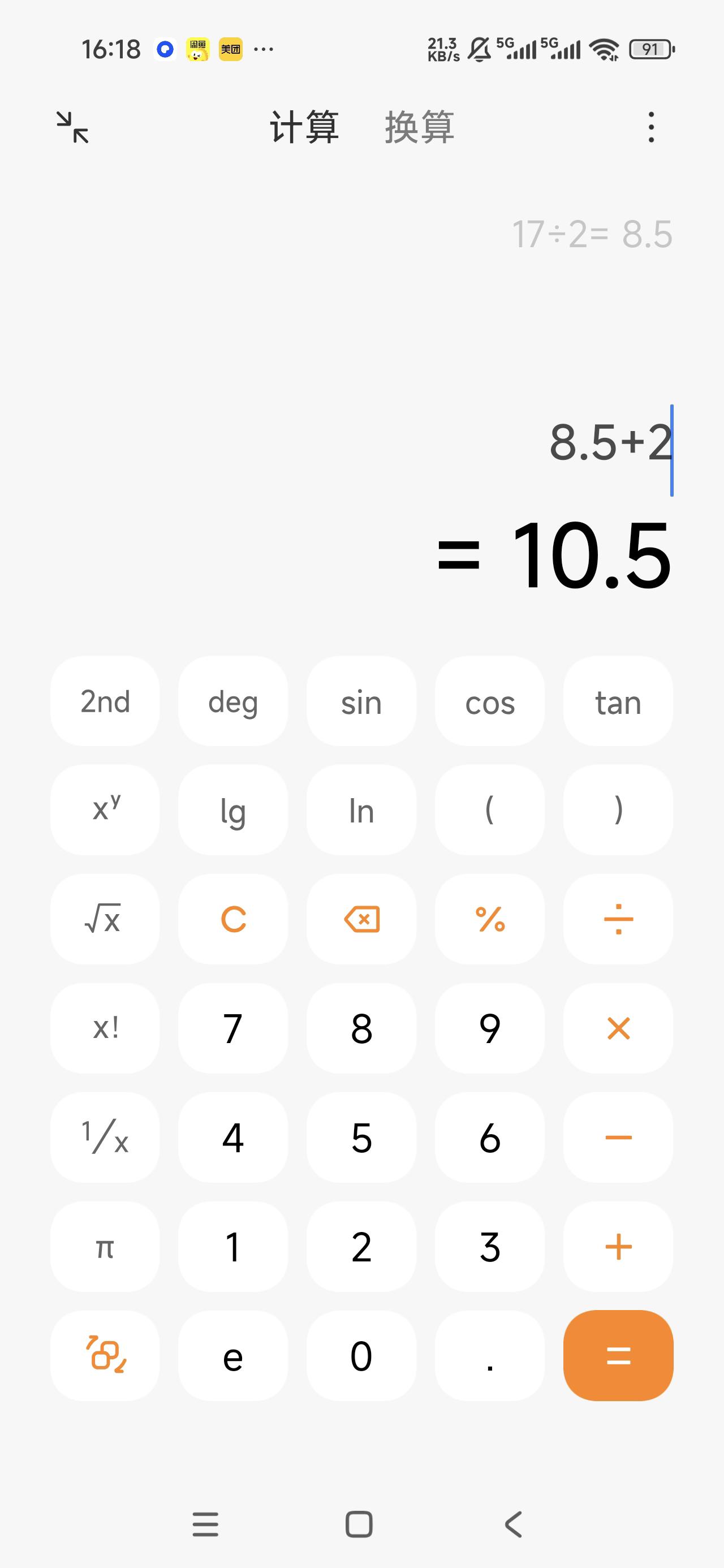Open the history entry 17÷2= 8.5
The image size is (724, 1568).
592,234
